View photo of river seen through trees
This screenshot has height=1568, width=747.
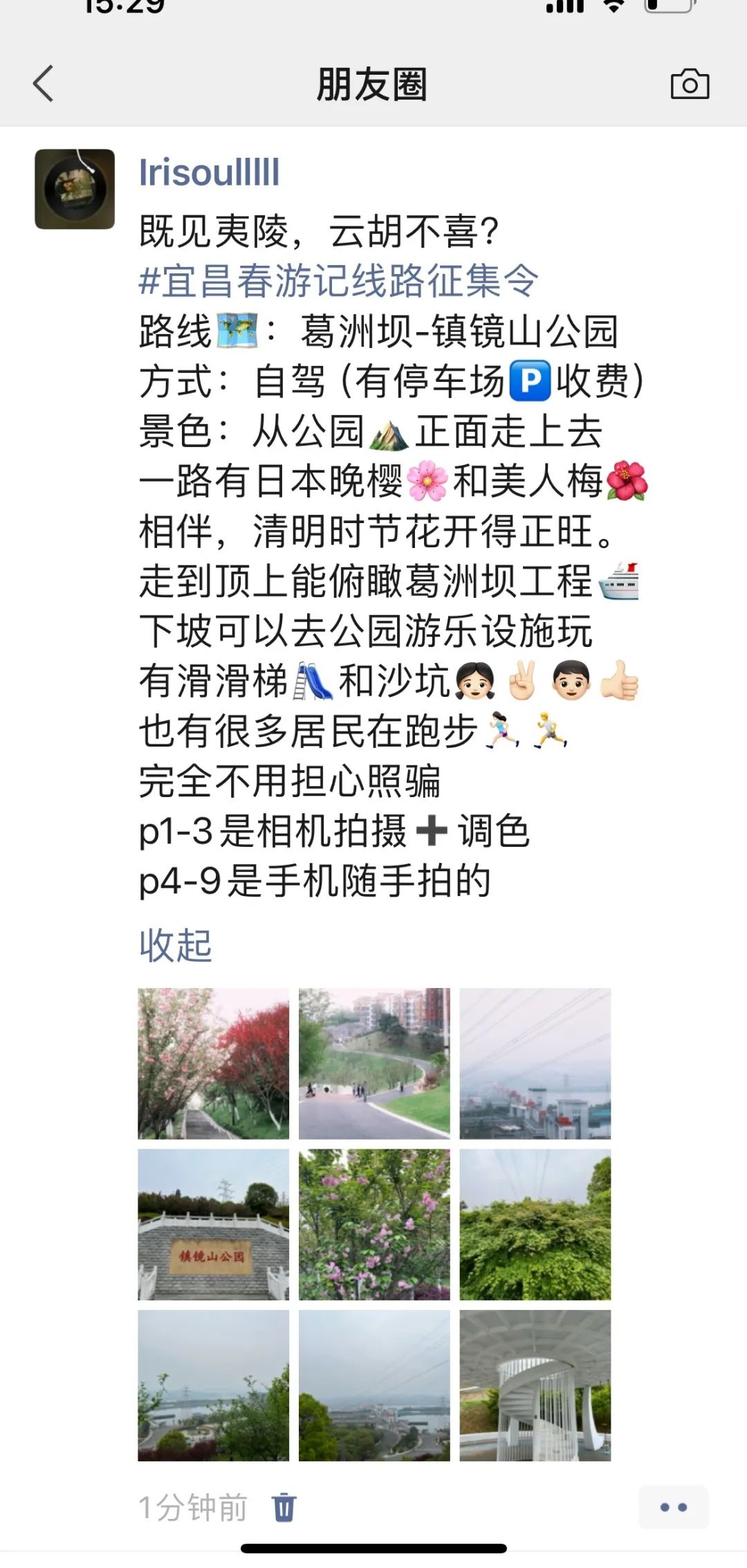point(213,1385)
